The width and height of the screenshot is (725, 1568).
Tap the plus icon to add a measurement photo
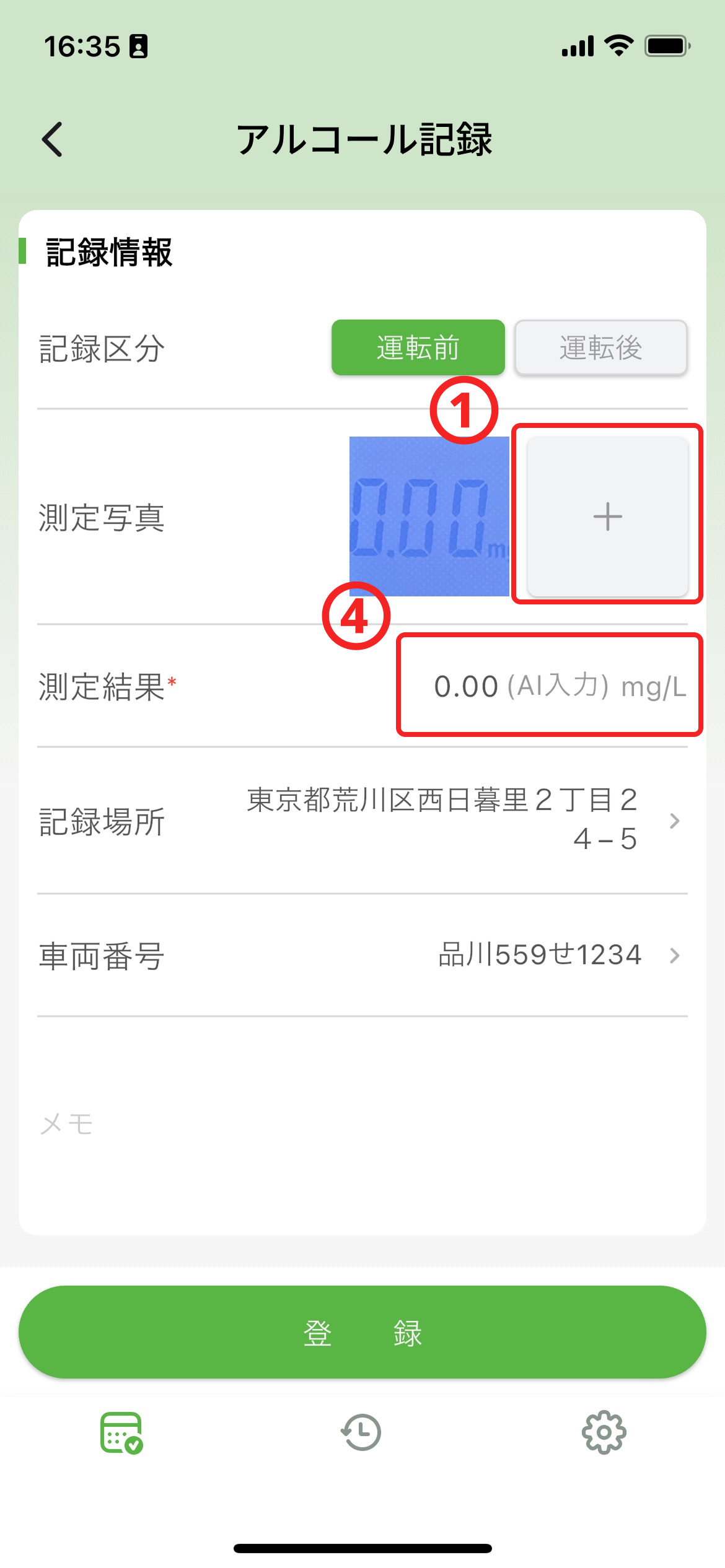tap(607, 515)
